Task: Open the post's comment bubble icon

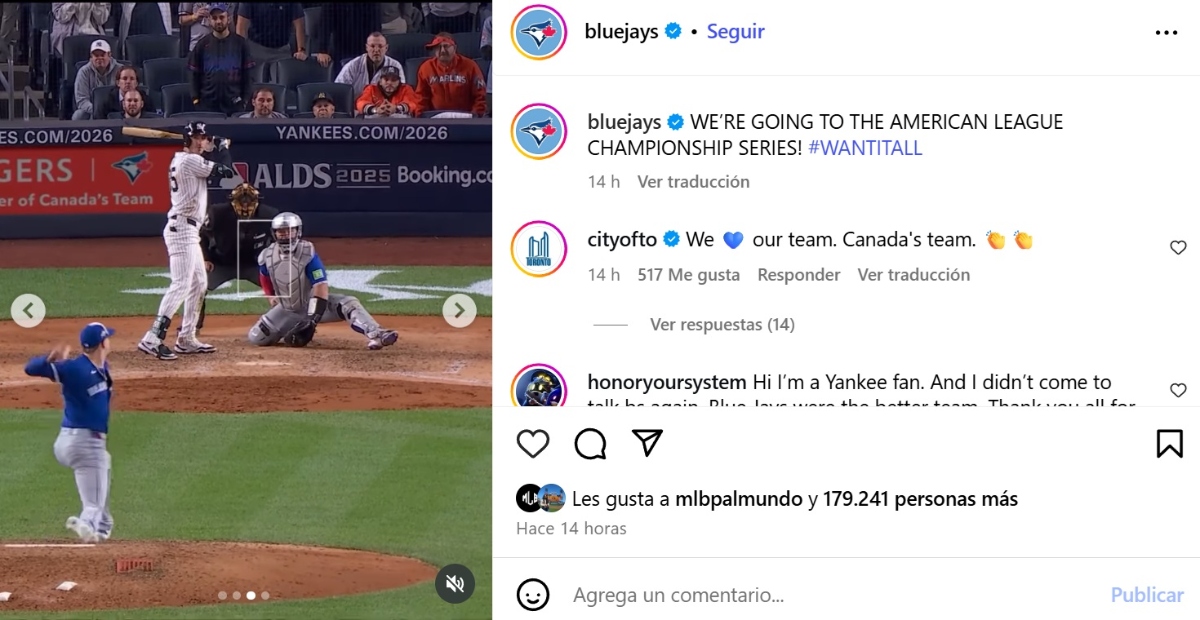Action: tap(590, 443)
